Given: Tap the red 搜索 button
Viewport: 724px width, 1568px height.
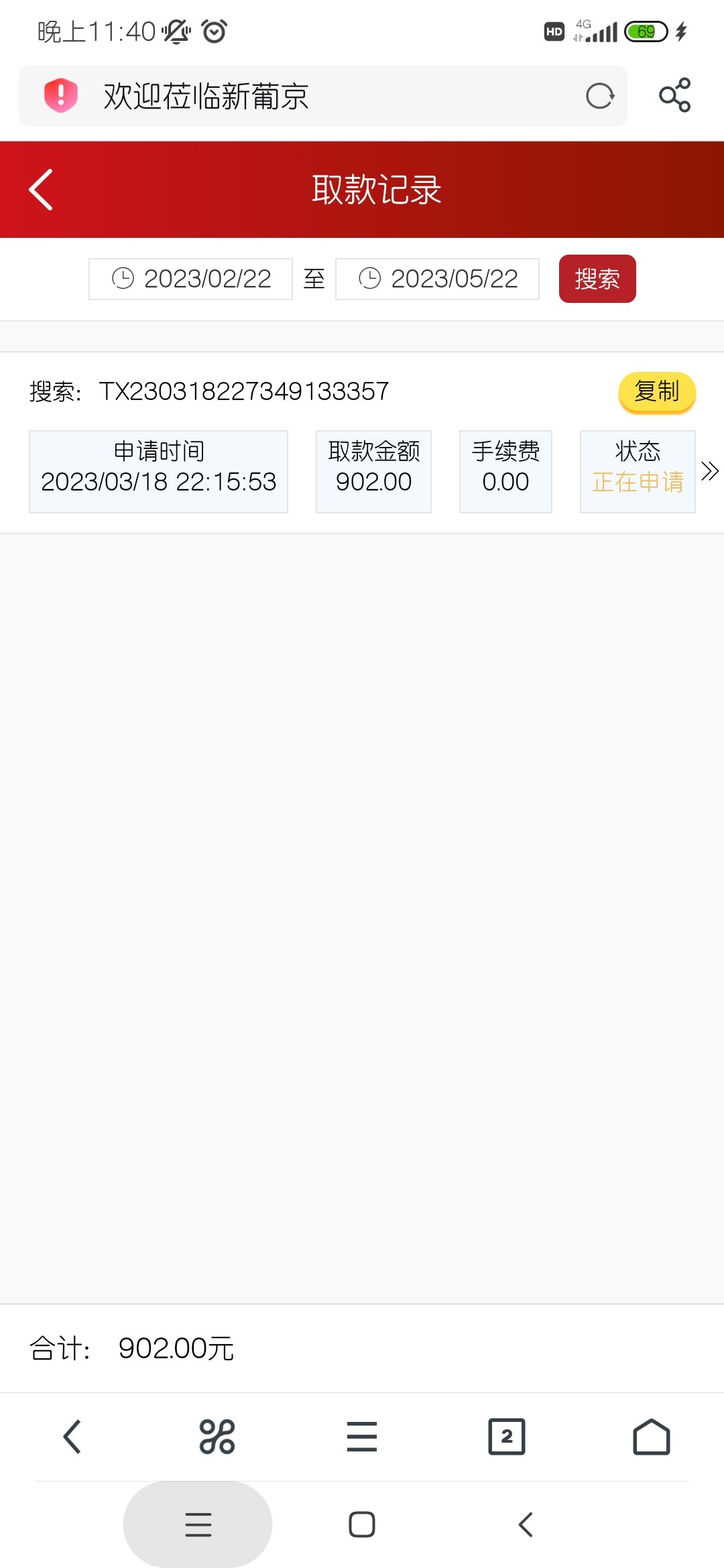Looking at the screenshot, I should tap(597, 279).
